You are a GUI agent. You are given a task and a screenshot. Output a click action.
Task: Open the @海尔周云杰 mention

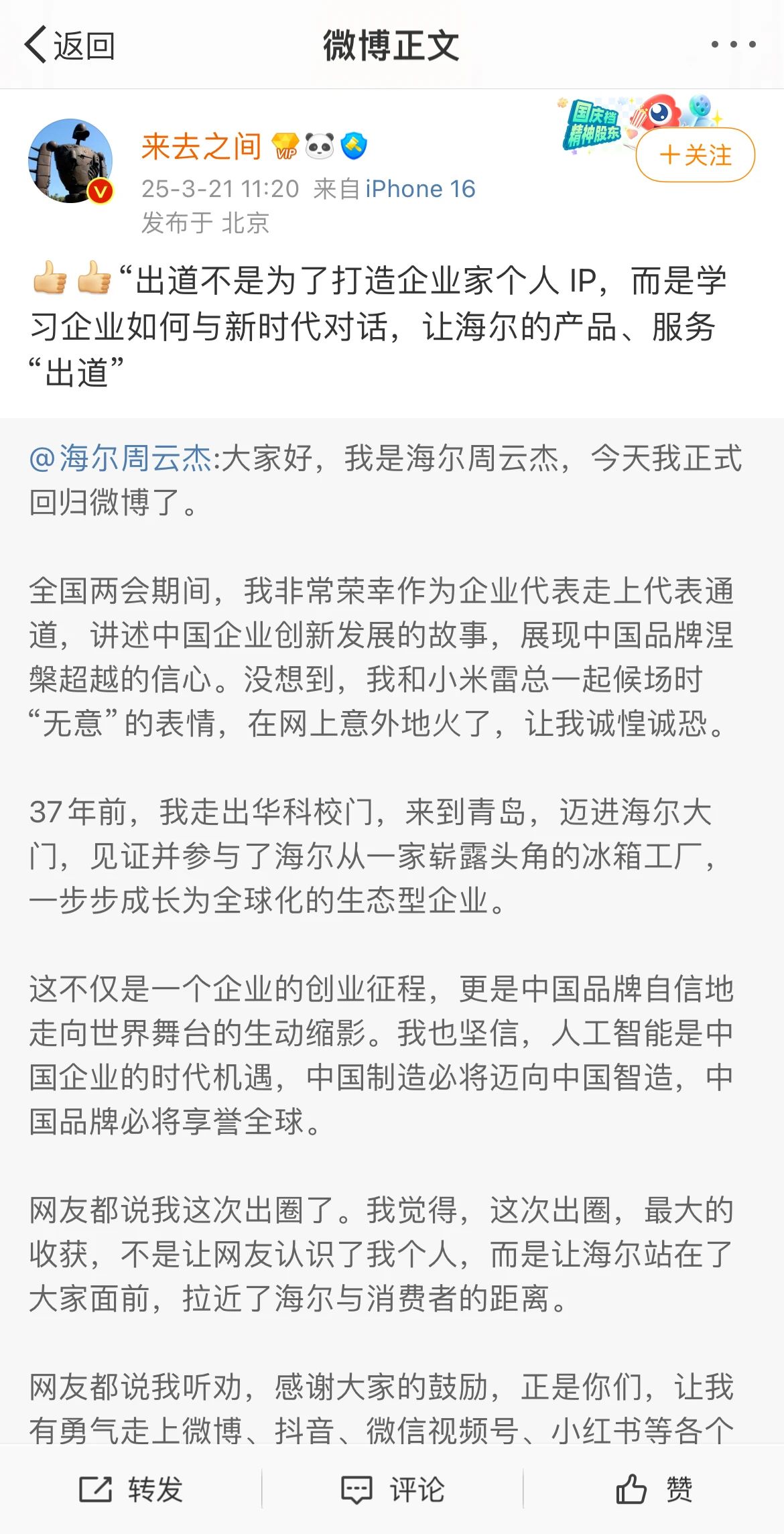(121, 459)
